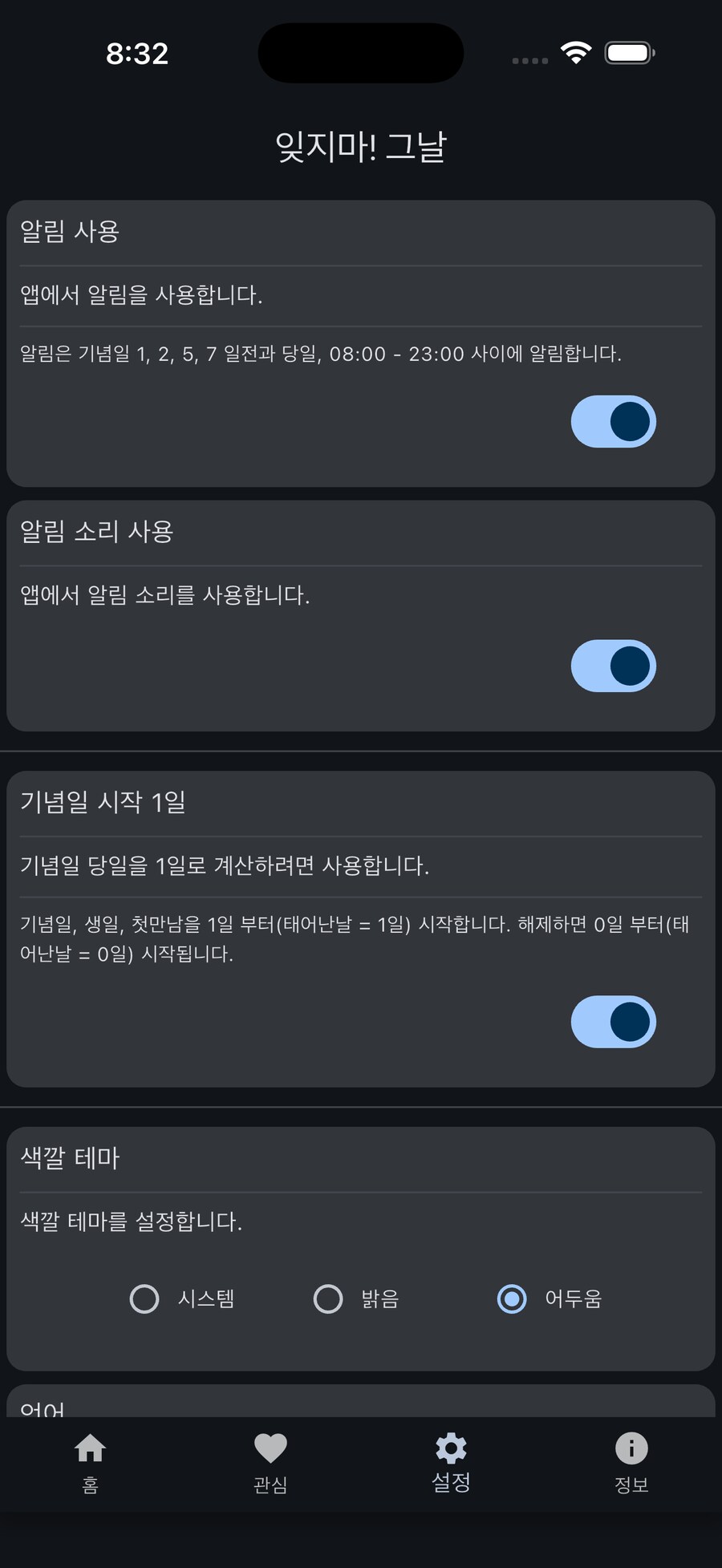Turn off the 알림 소리 사용 switch
722x1568 pixels.
coord(613,666)
